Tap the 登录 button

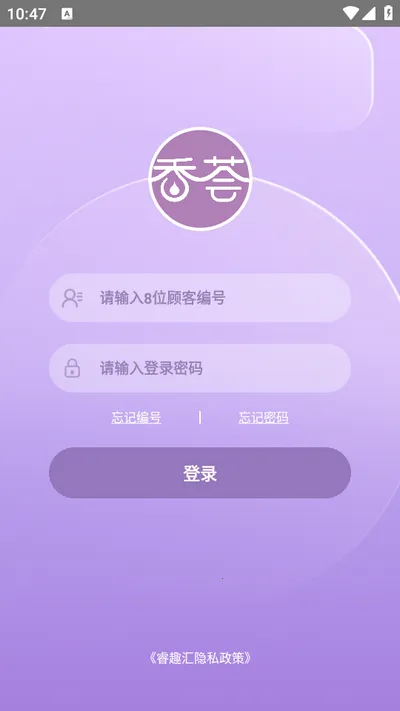click(200, 473)
